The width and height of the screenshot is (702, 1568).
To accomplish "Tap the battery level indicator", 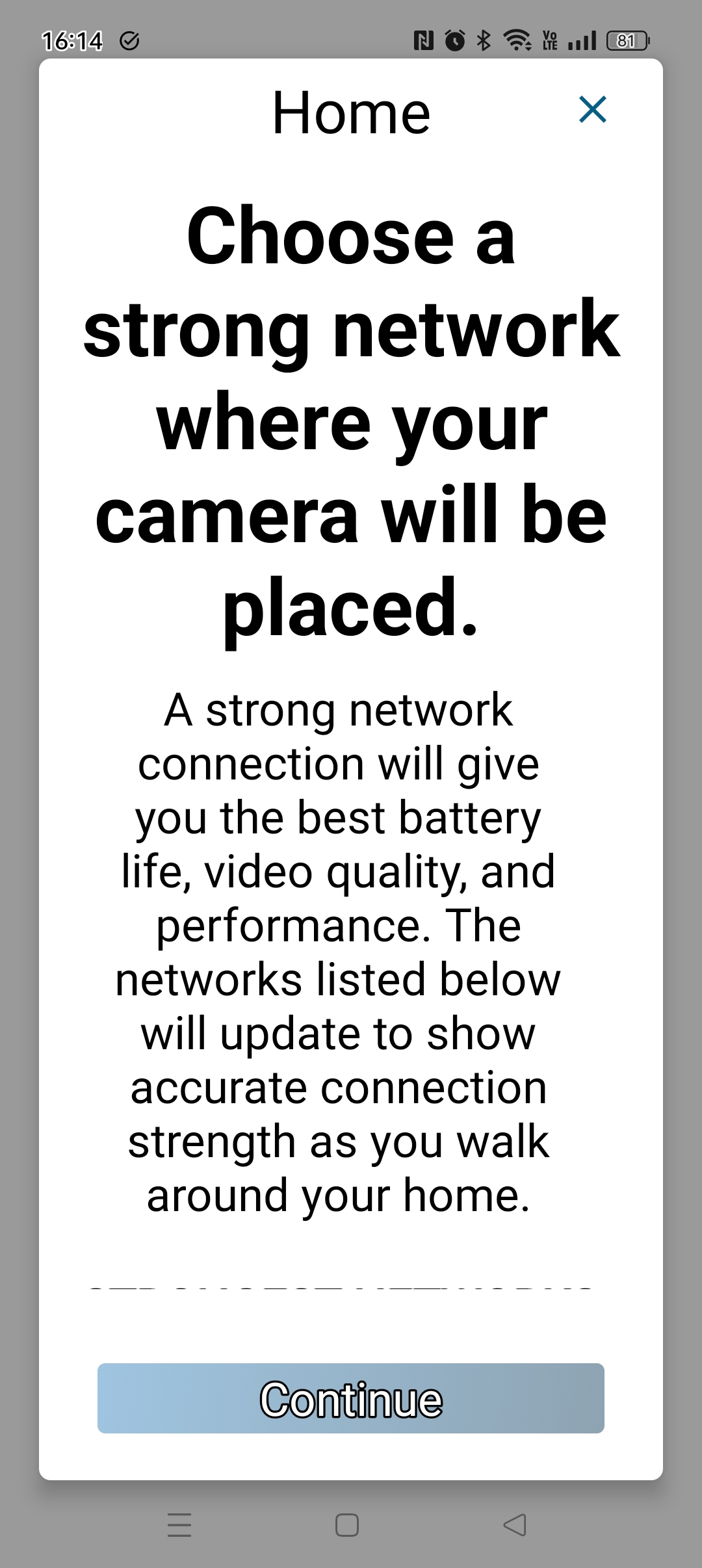I will [x=626, y=40].
